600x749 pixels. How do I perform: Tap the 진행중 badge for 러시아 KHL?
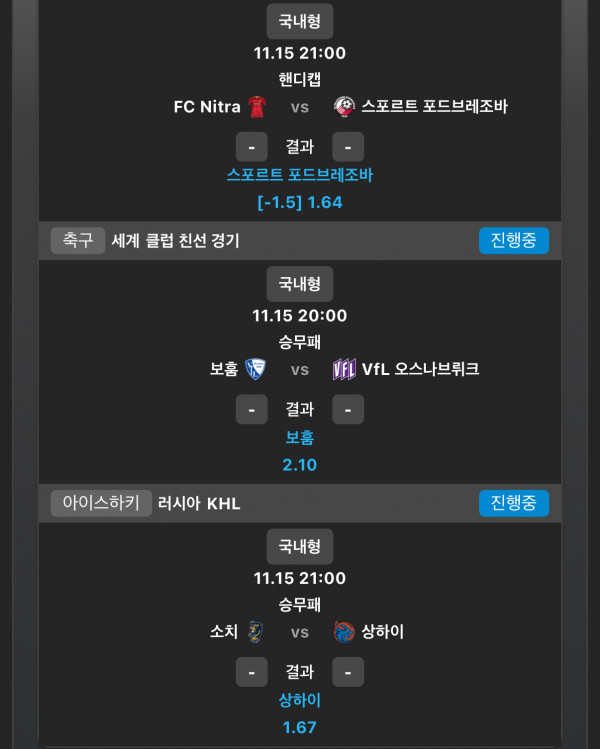coord(514,503)
